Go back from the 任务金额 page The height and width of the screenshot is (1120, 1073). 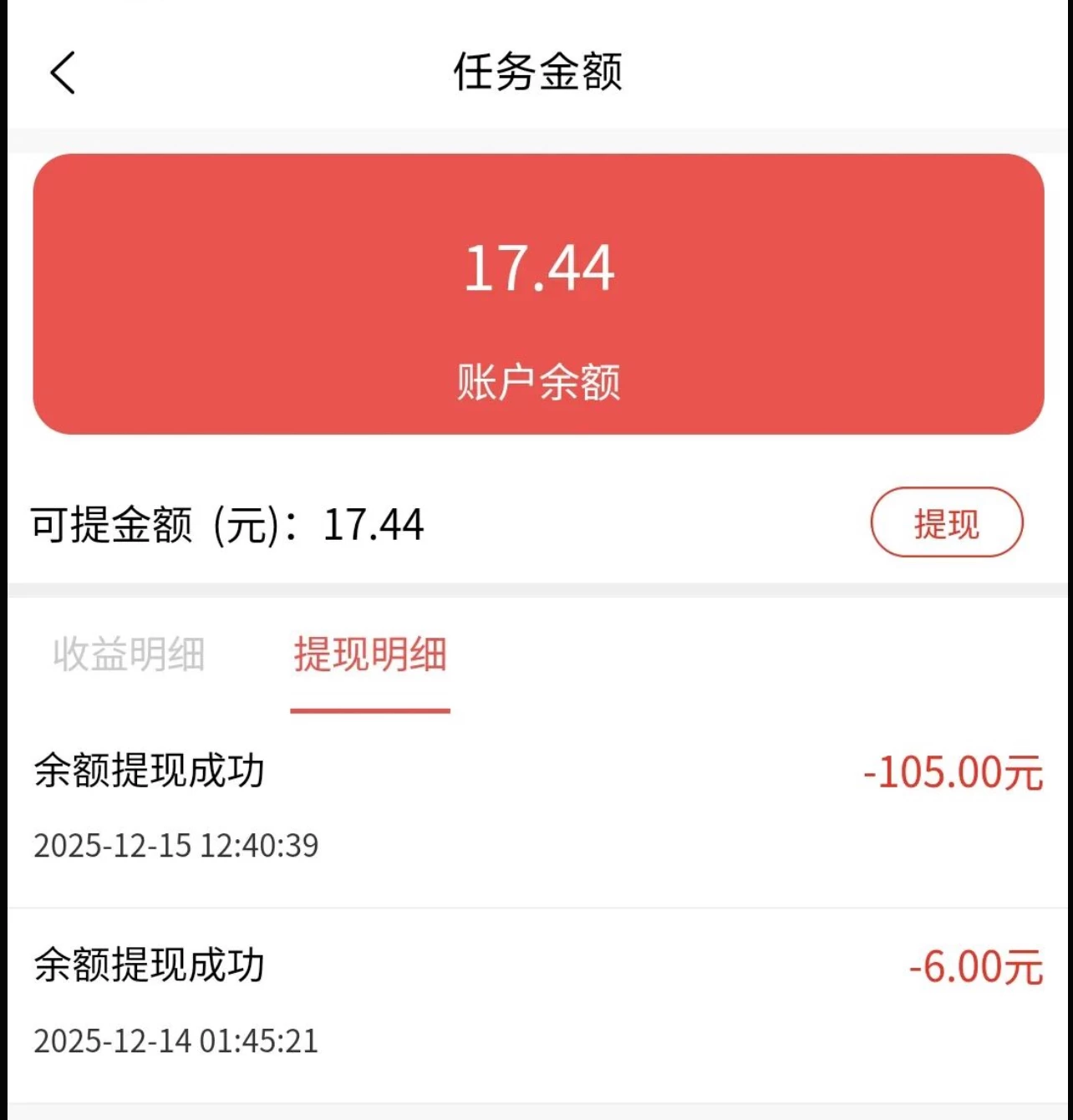(x=63, y=72)
